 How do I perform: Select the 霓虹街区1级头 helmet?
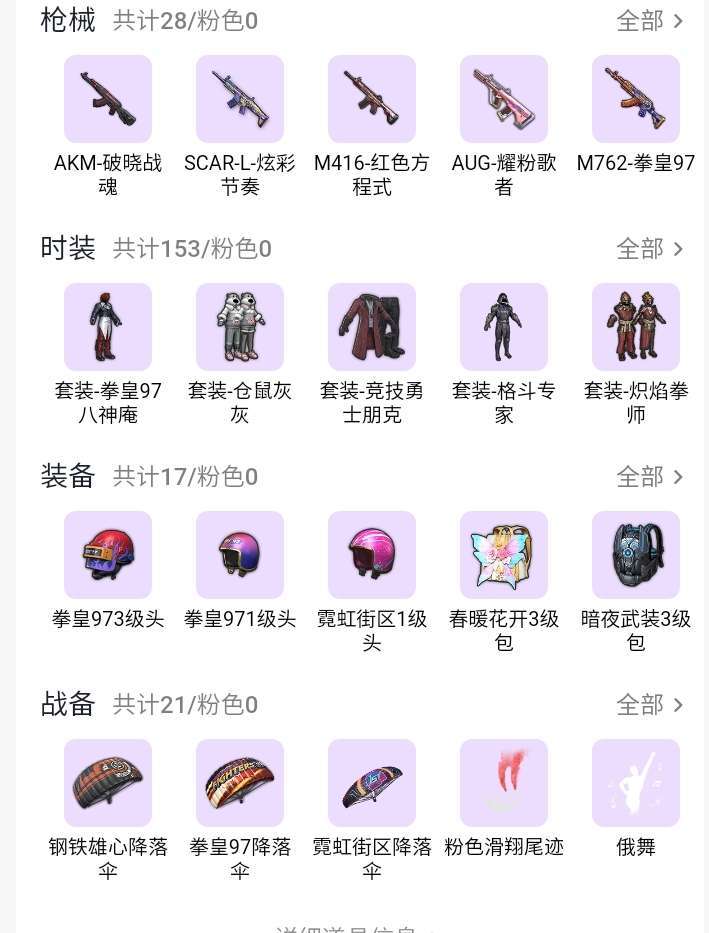tap(372, 555)
